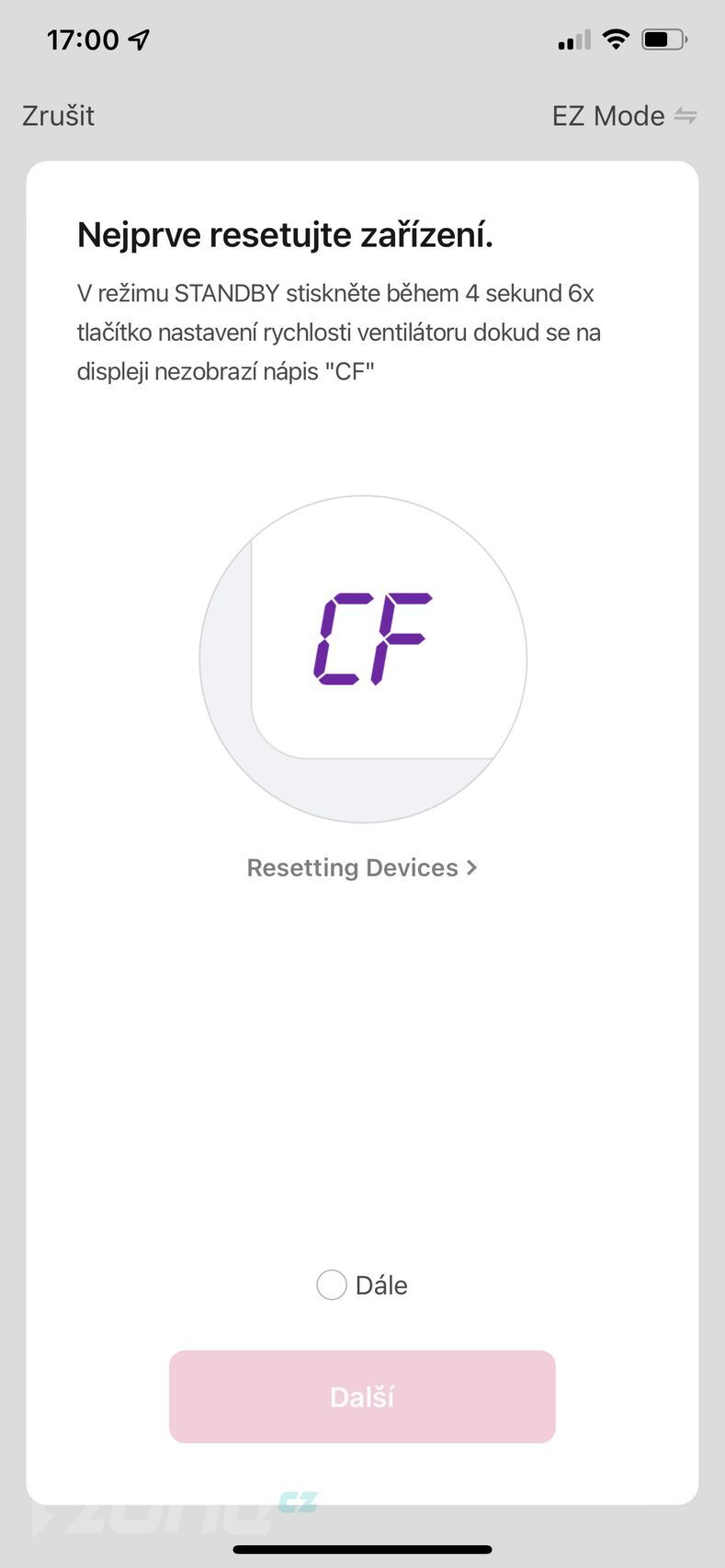Open the Resetting Devices help link
725x1568 pixels.
click(361, 868)
